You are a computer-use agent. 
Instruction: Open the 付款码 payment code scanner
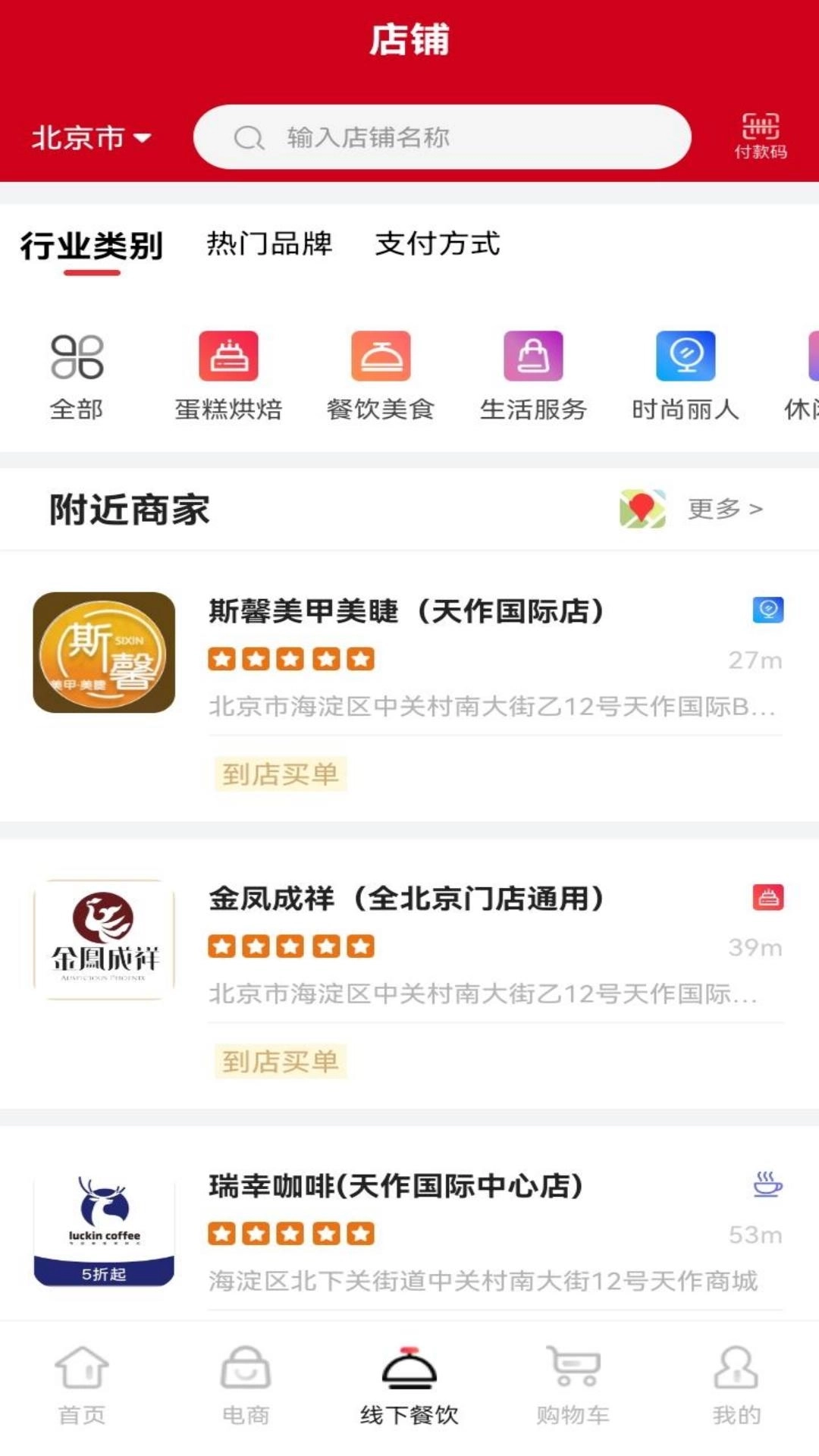point(762,136)
